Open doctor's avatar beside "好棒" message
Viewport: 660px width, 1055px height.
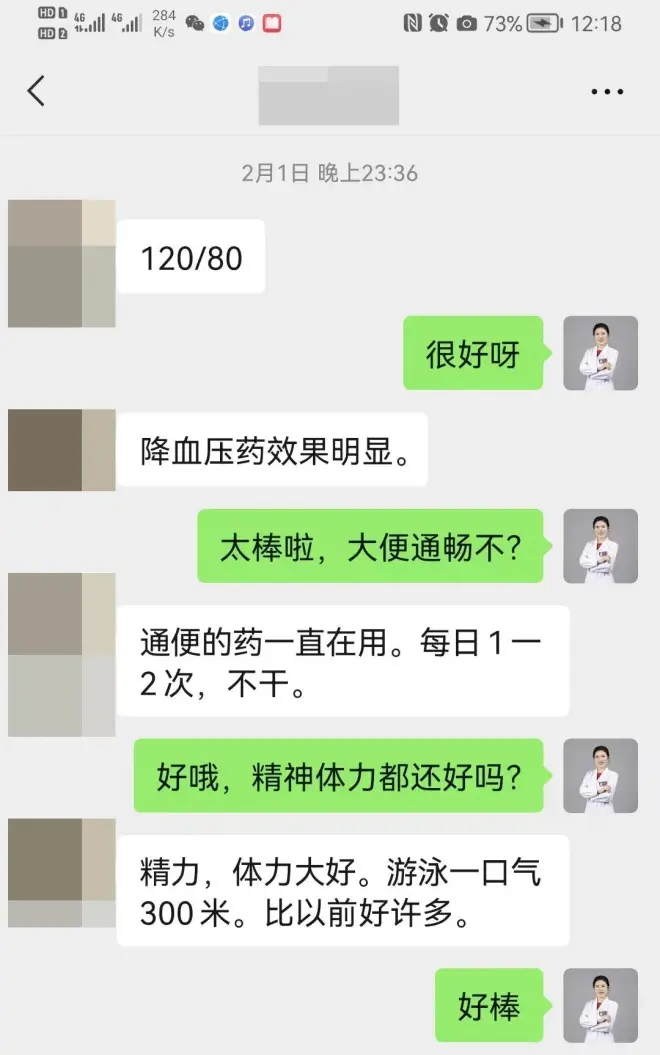(x=600, y=1005)
